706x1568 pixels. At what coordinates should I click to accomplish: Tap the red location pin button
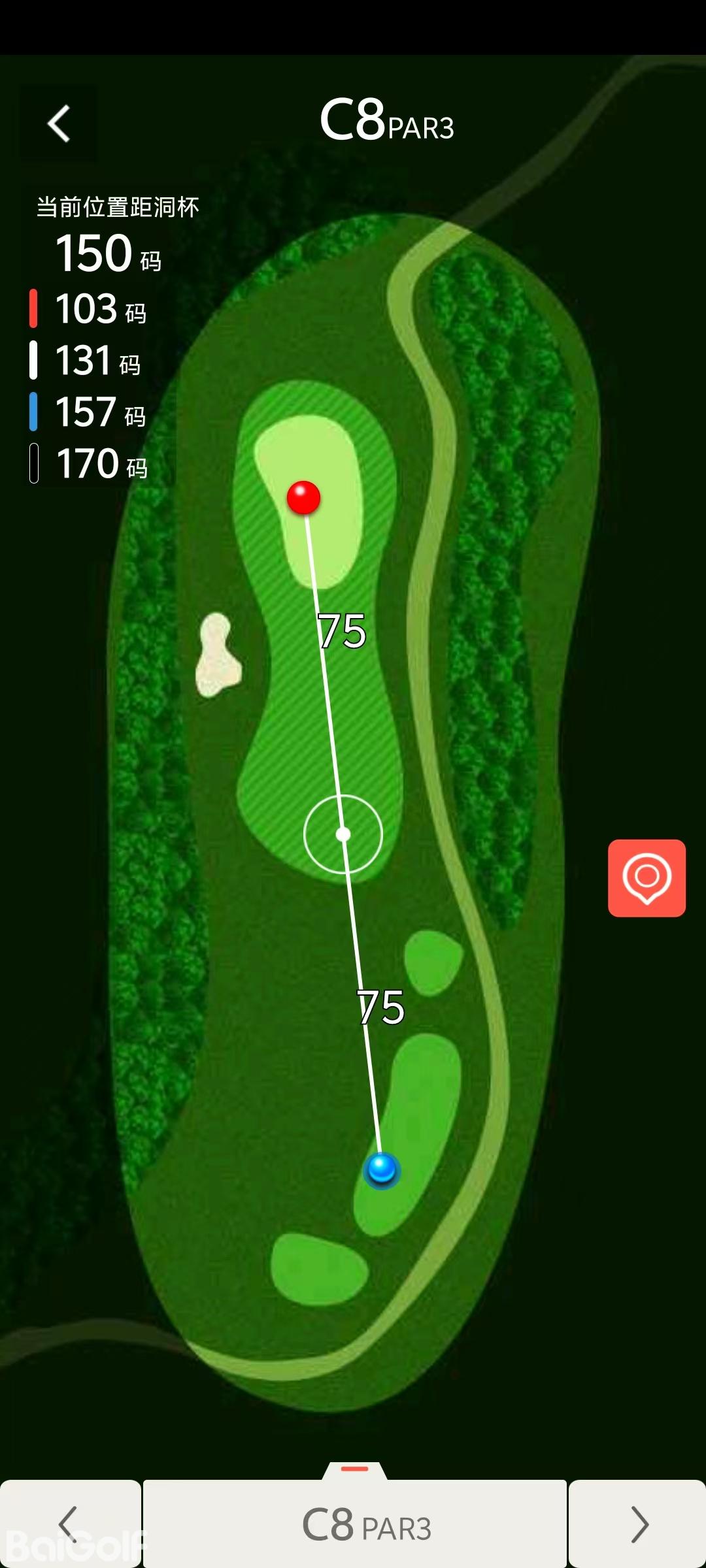(x=647, y=877)
